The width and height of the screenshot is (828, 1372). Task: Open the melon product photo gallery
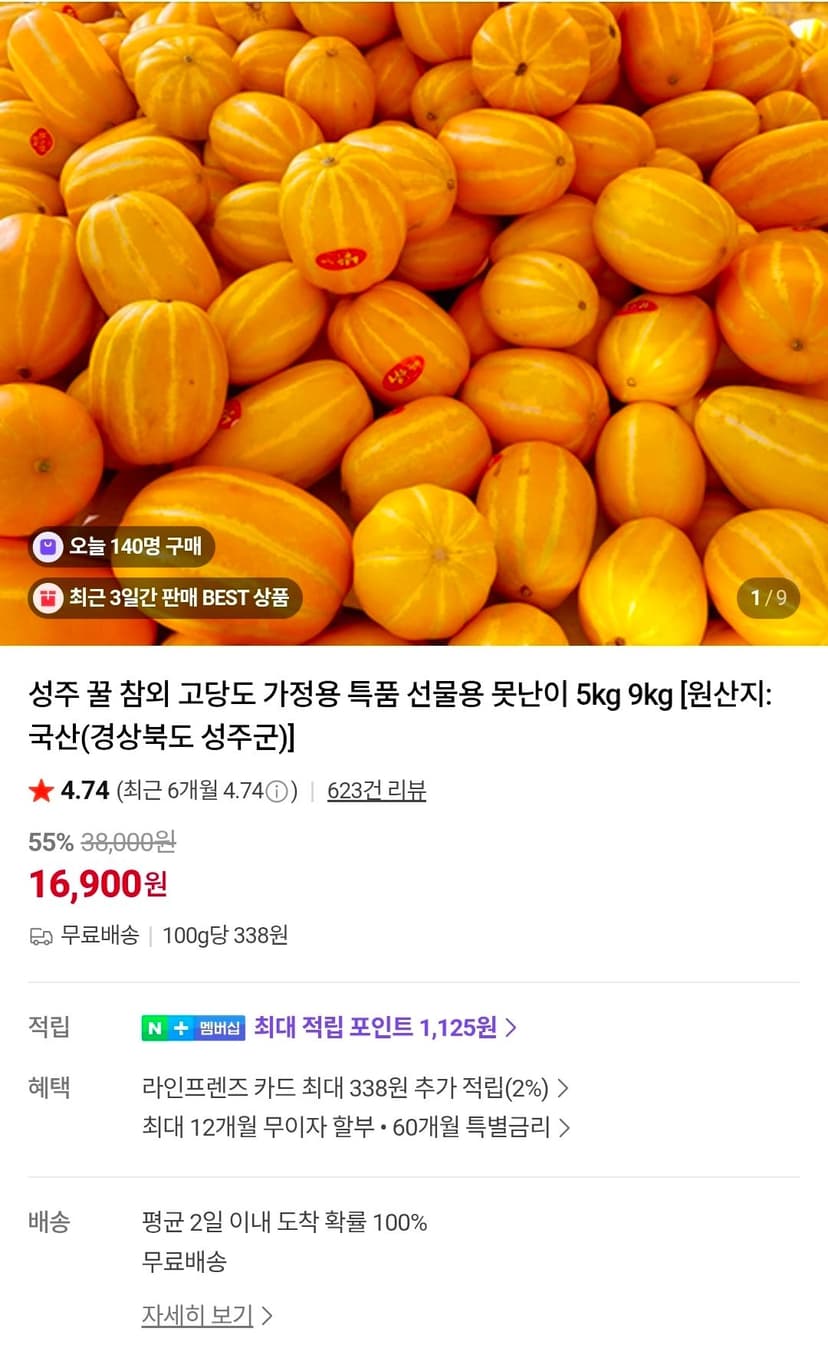(414, 323)
